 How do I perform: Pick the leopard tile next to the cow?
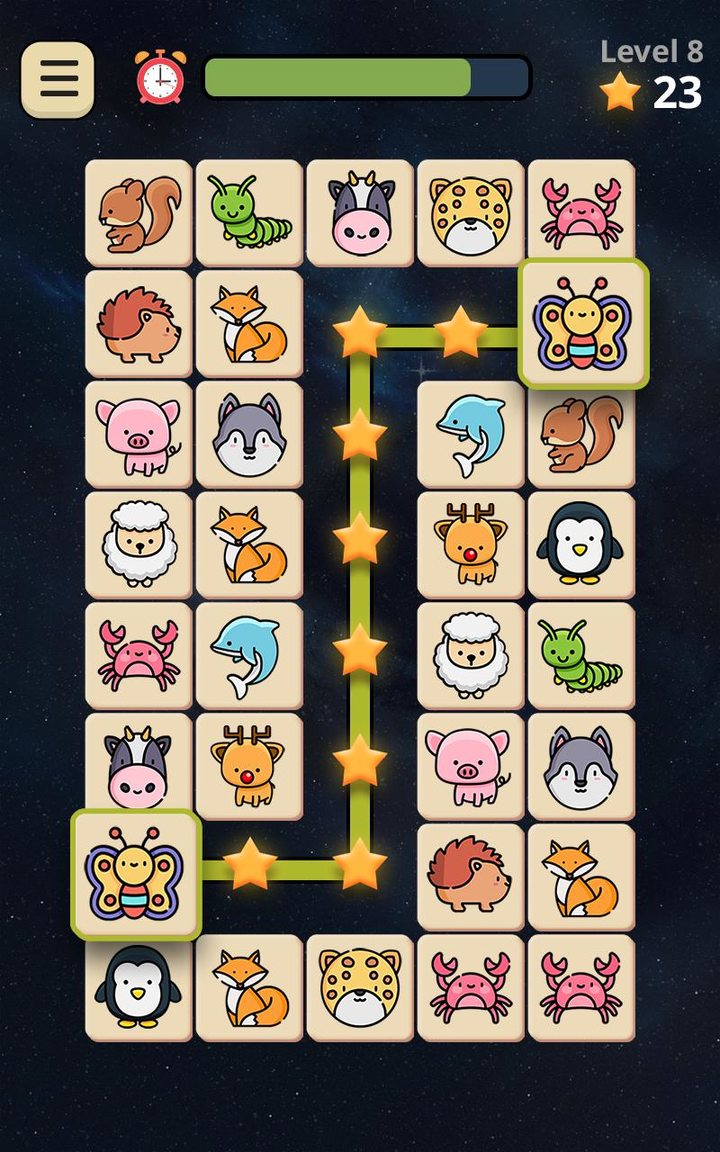pos(471,212)
